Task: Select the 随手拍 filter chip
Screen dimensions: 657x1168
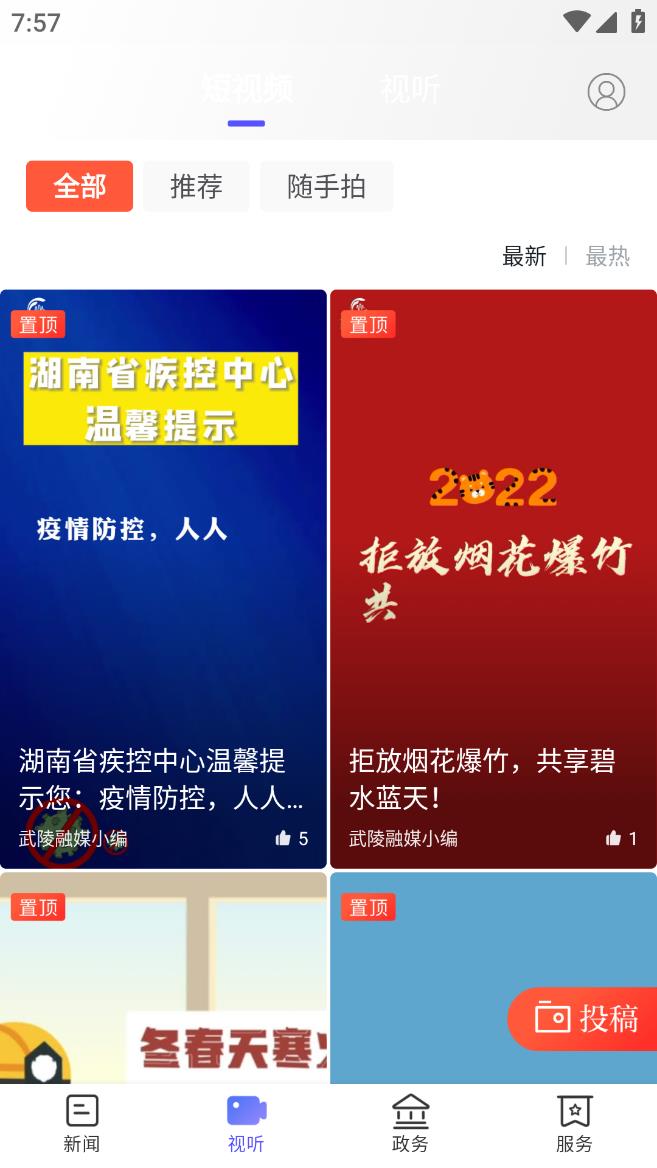Action: 326,186
